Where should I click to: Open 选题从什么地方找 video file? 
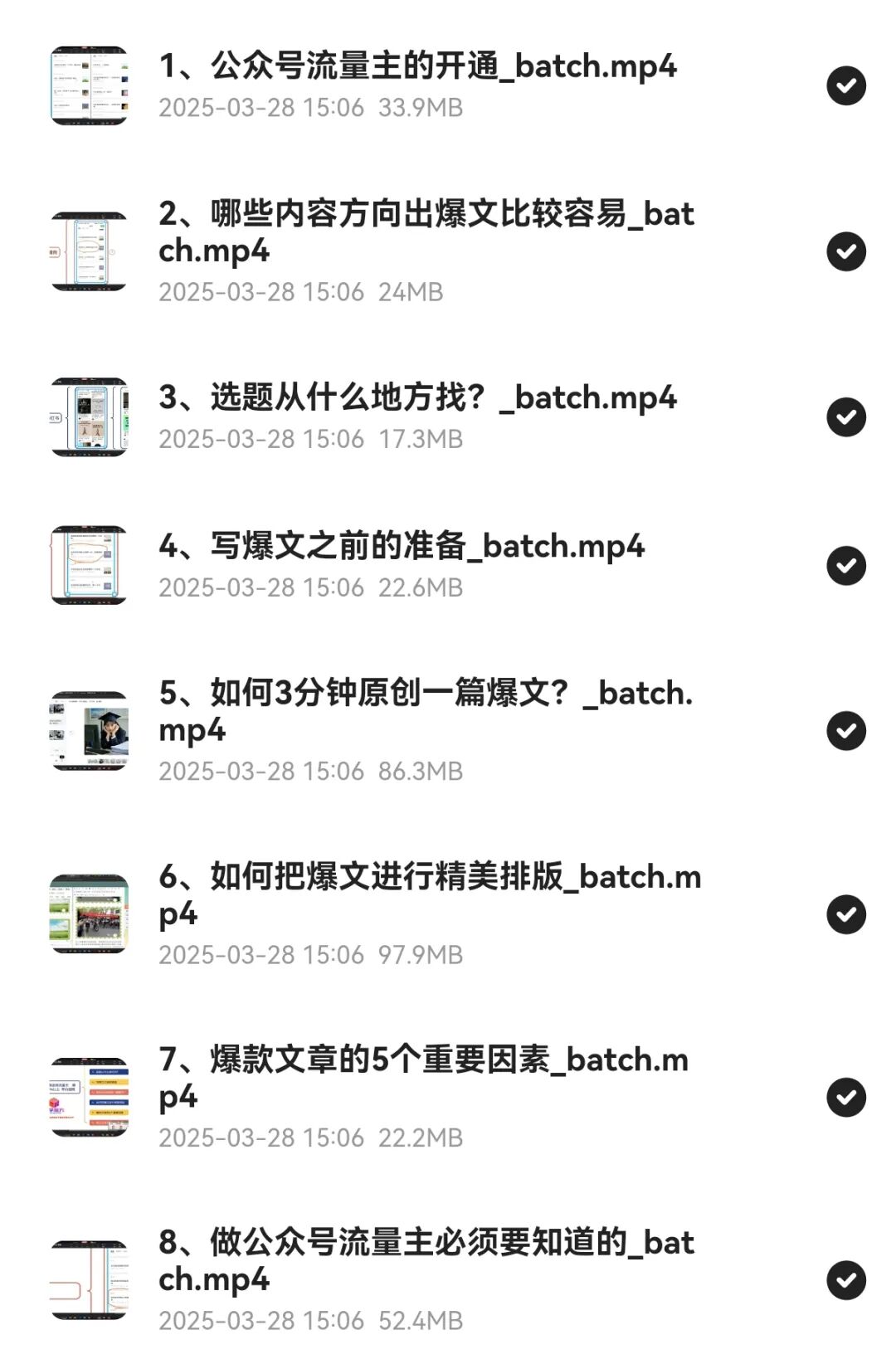[x=419, y=399]
